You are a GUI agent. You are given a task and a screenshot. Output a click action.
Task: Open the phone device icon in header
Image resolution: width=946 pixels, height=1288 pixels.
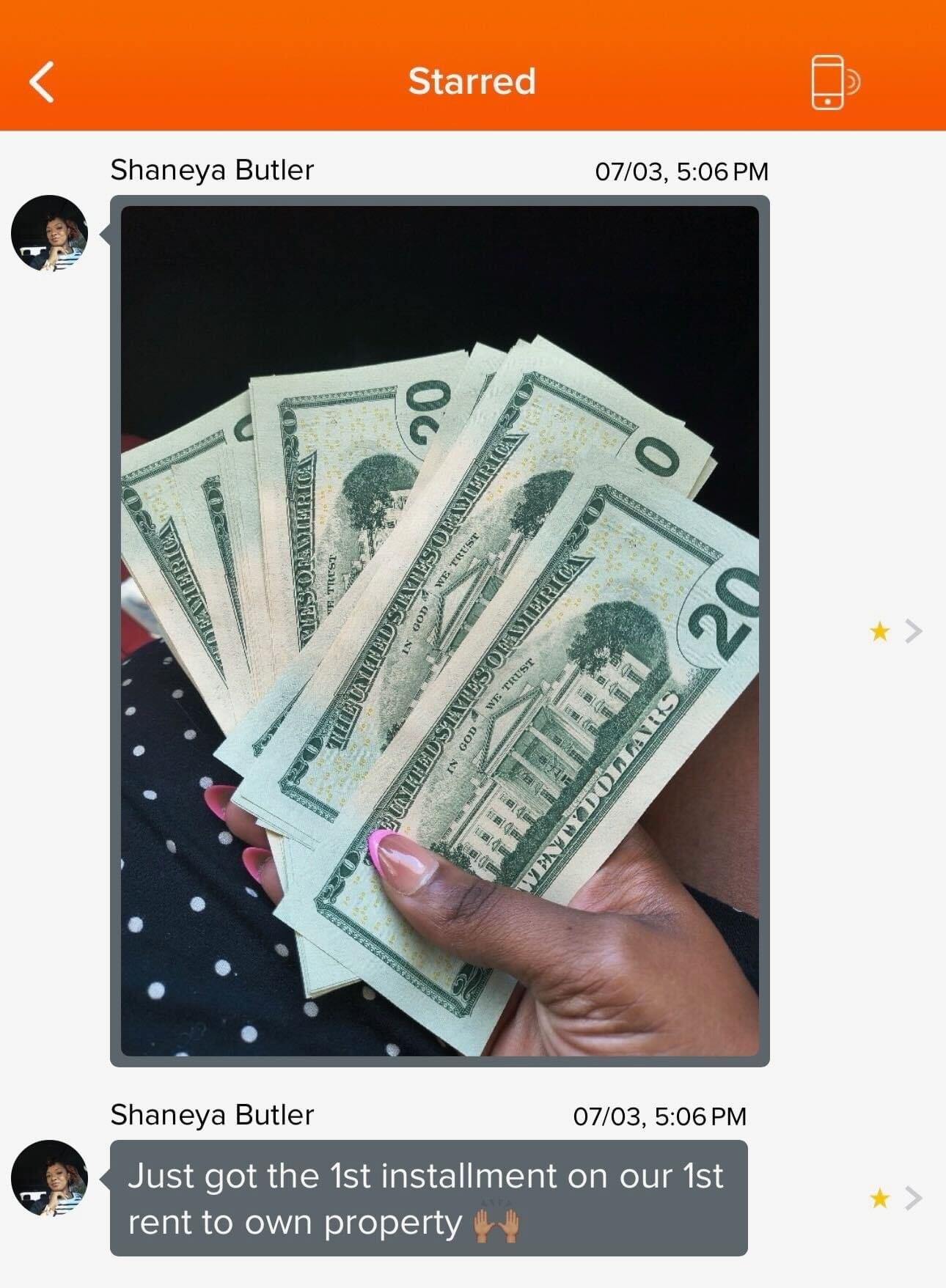(834, 81)
